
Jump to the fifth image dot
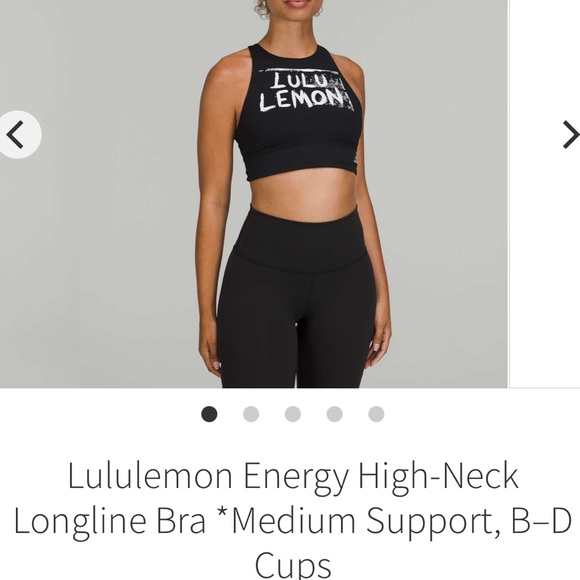[x=376, y=414]
